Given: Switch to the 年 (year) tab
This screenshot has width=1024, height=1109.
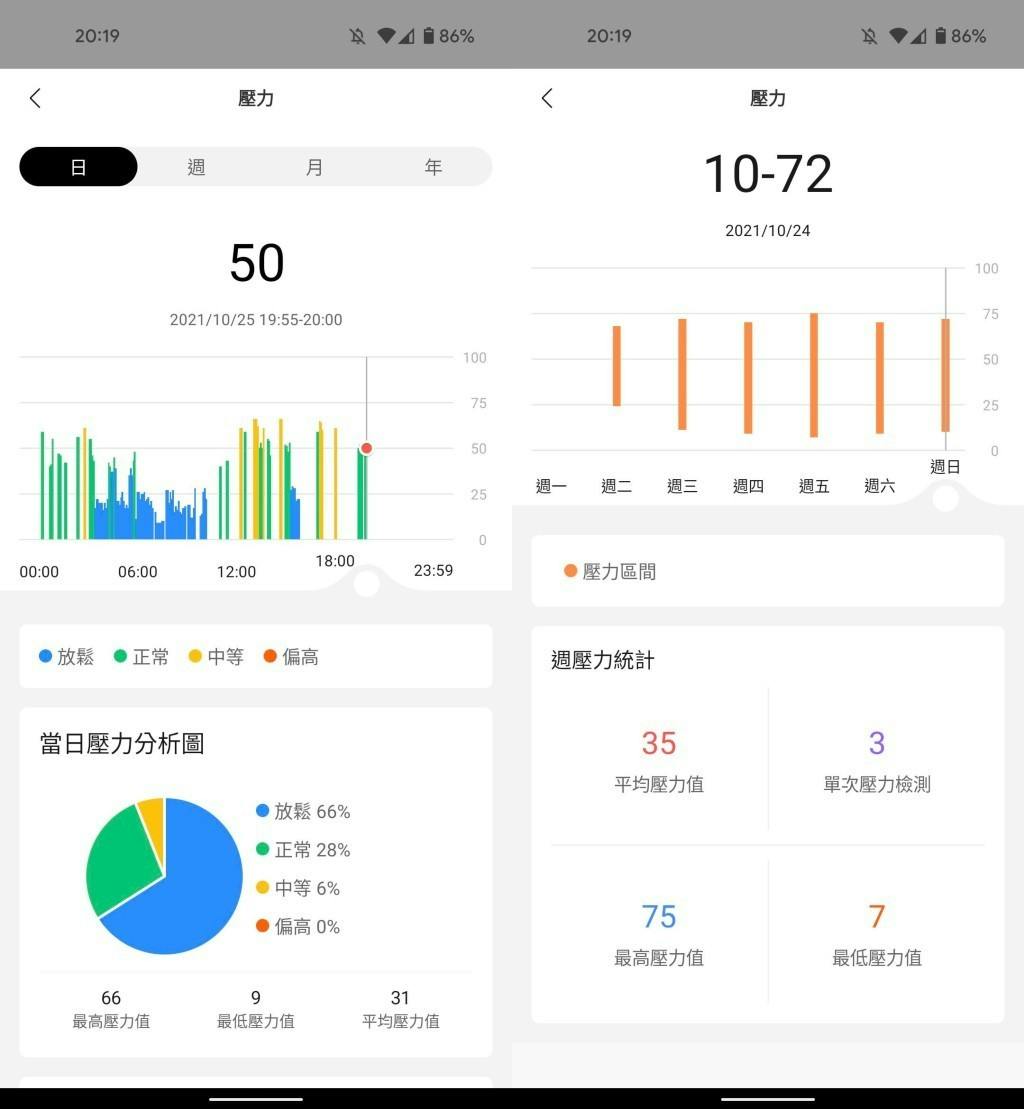Looking at the screenshot, I should coord(433,167).
